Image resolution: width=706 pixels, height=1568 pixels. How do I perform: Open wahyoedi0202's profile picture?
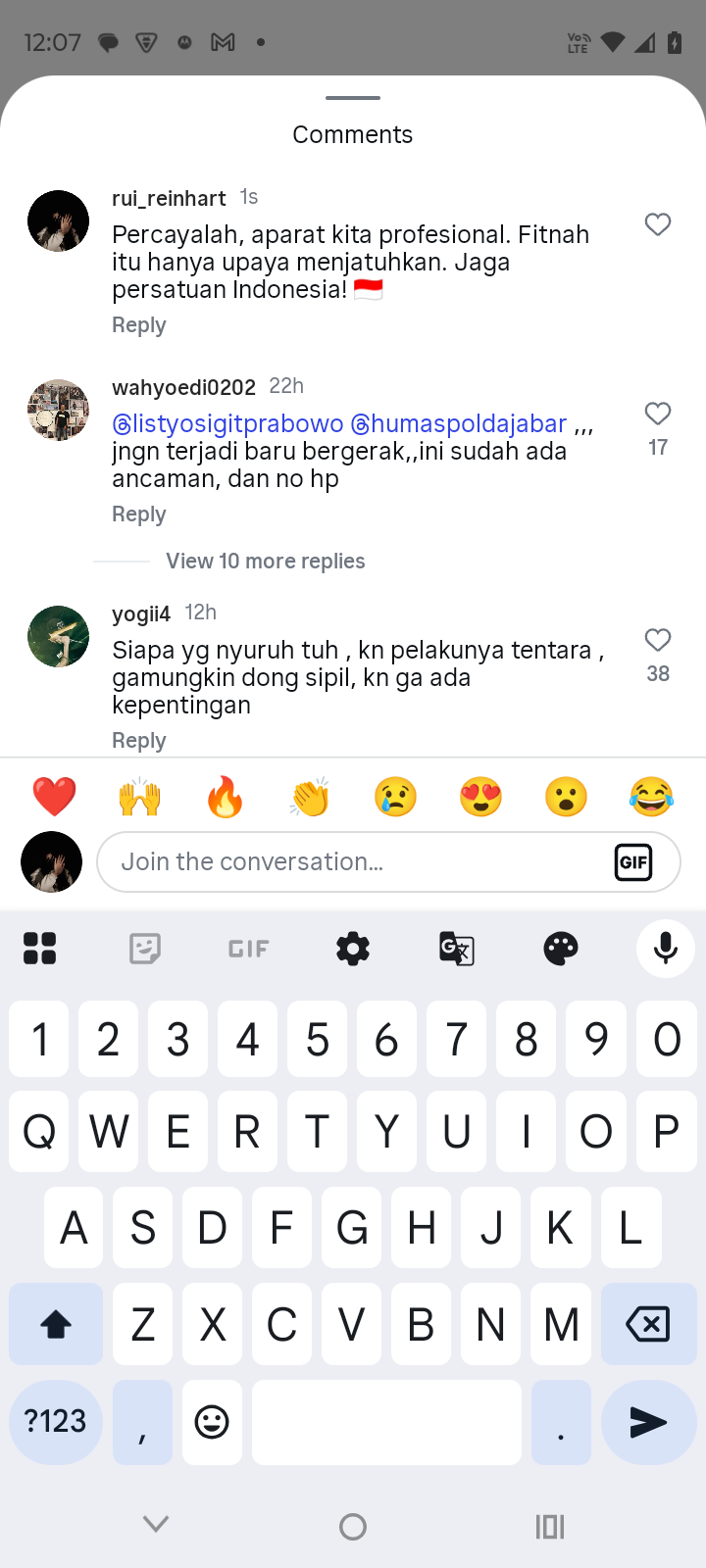coord(58,410)
